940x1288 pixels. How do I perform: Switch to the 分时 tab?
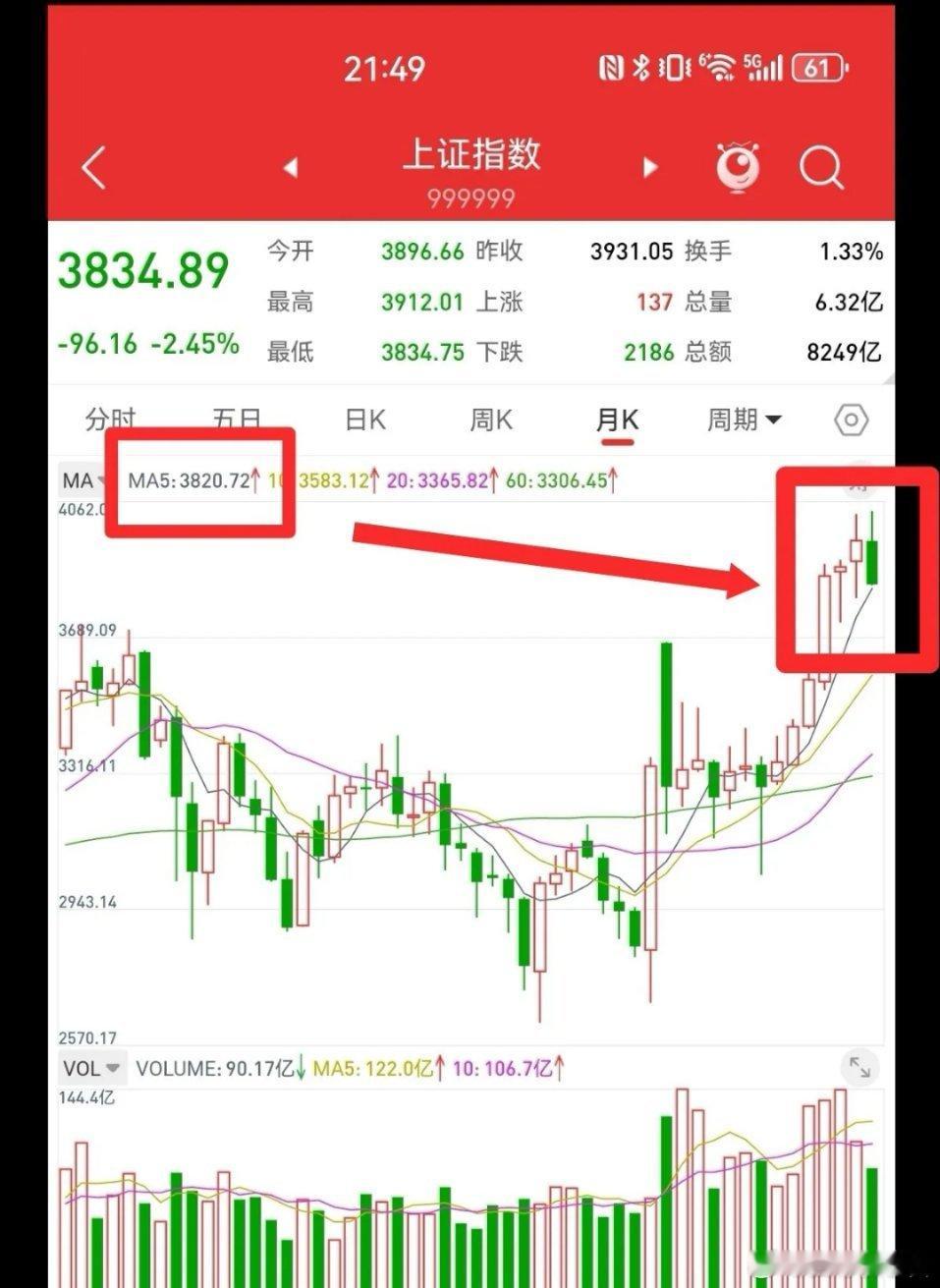[x=110, y=420]
